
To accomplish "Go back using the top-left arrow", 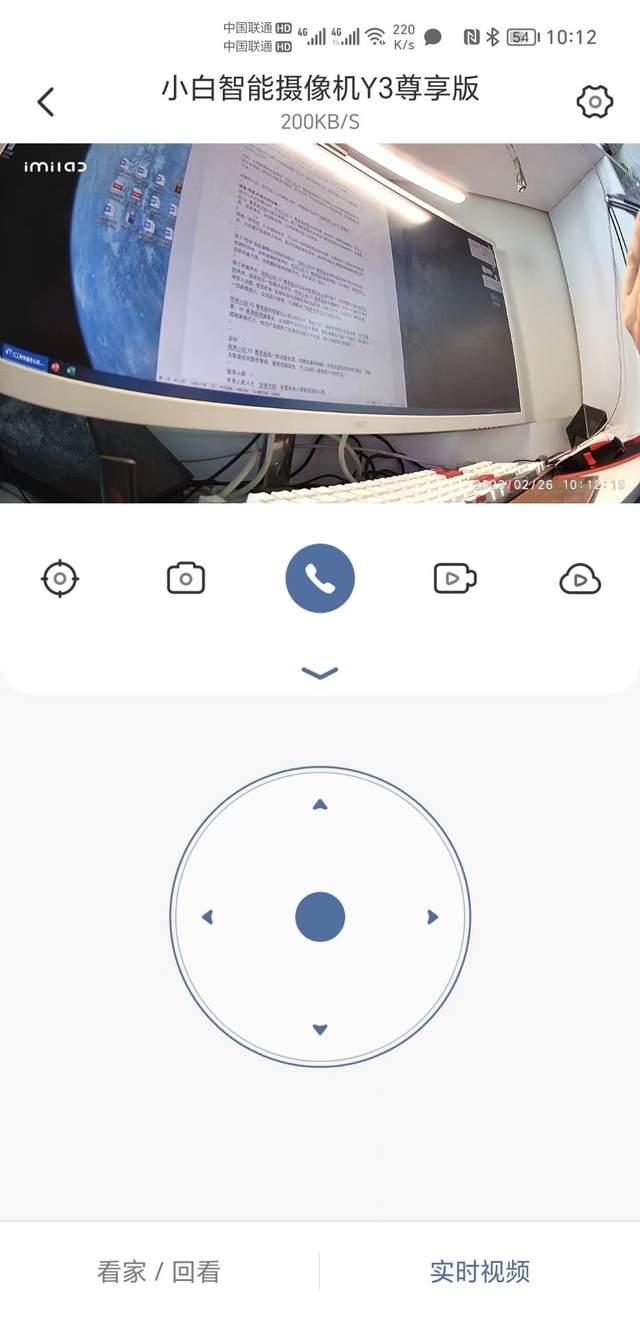I will 46,101.
